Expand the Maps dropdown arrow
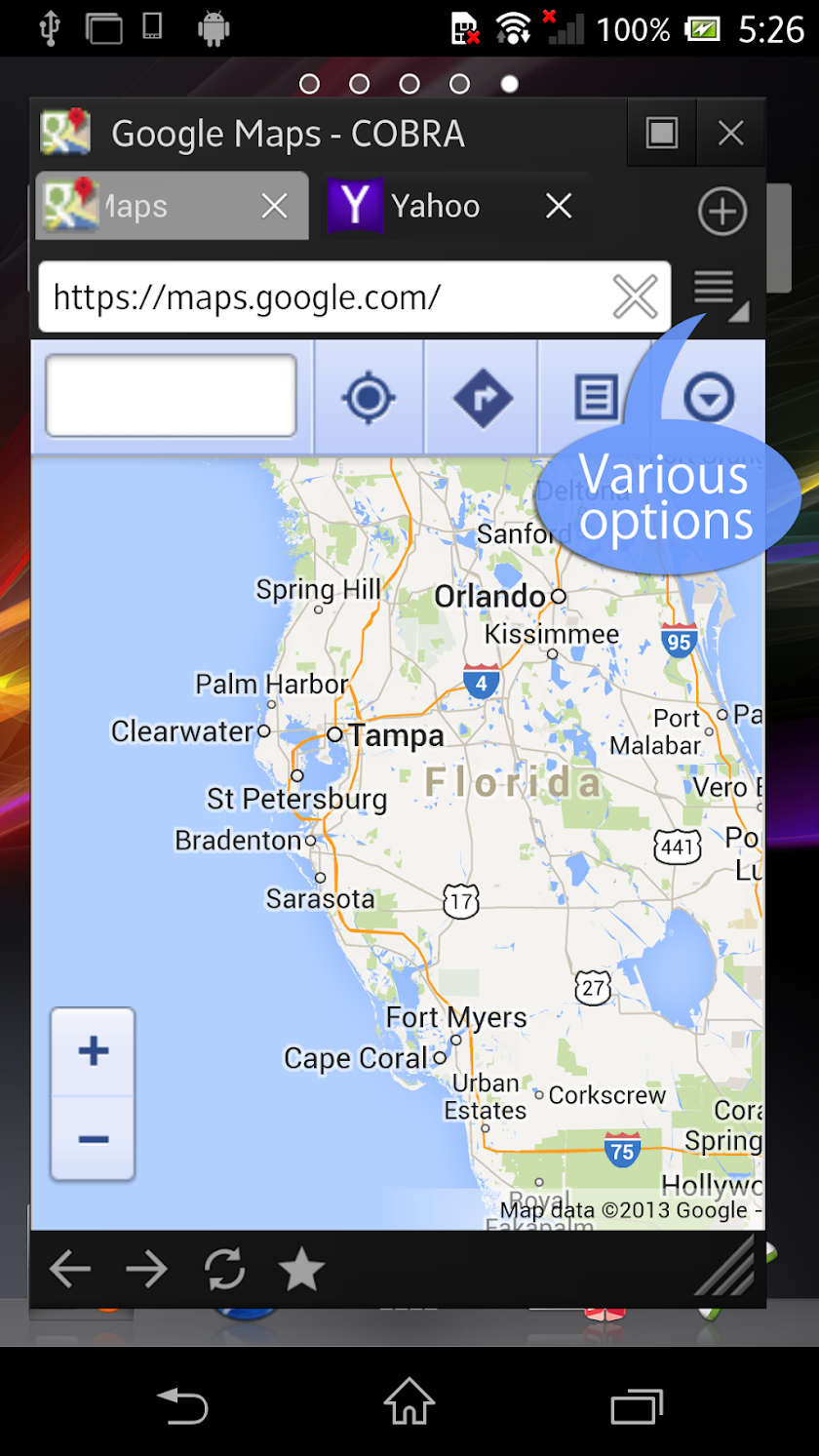Image resolution: width=819 pixels, height=1456 pixels. 709,397
